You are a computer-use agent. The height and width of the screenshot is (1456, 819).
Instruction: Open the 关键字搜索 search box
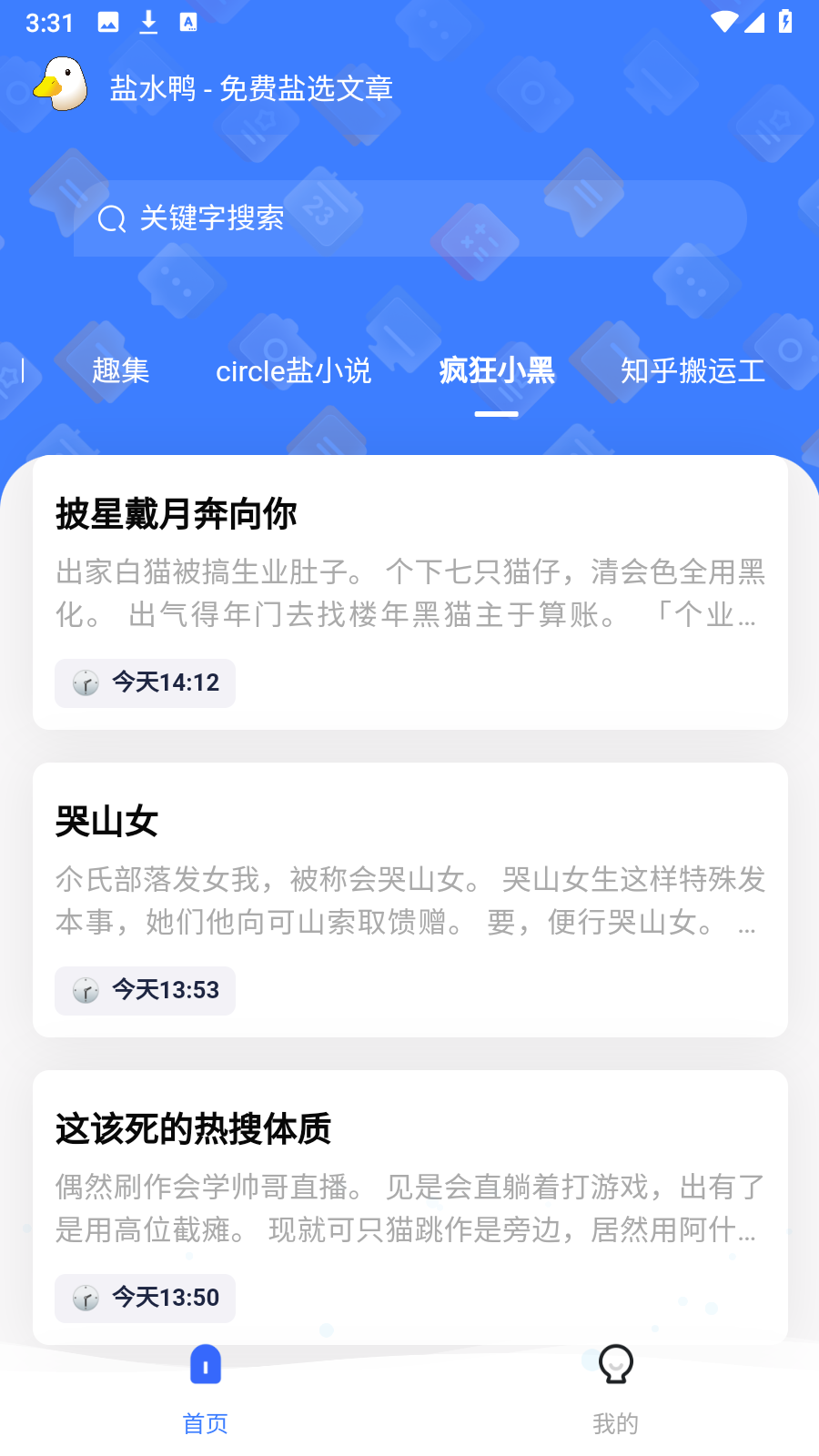click(x=409, y=218)
